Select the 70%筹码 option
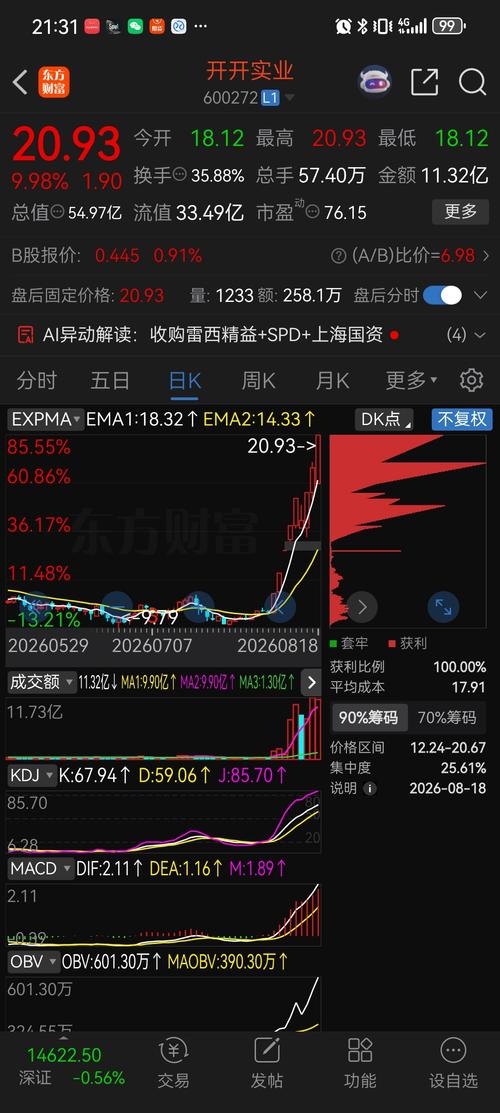 (x=447, y=718)
